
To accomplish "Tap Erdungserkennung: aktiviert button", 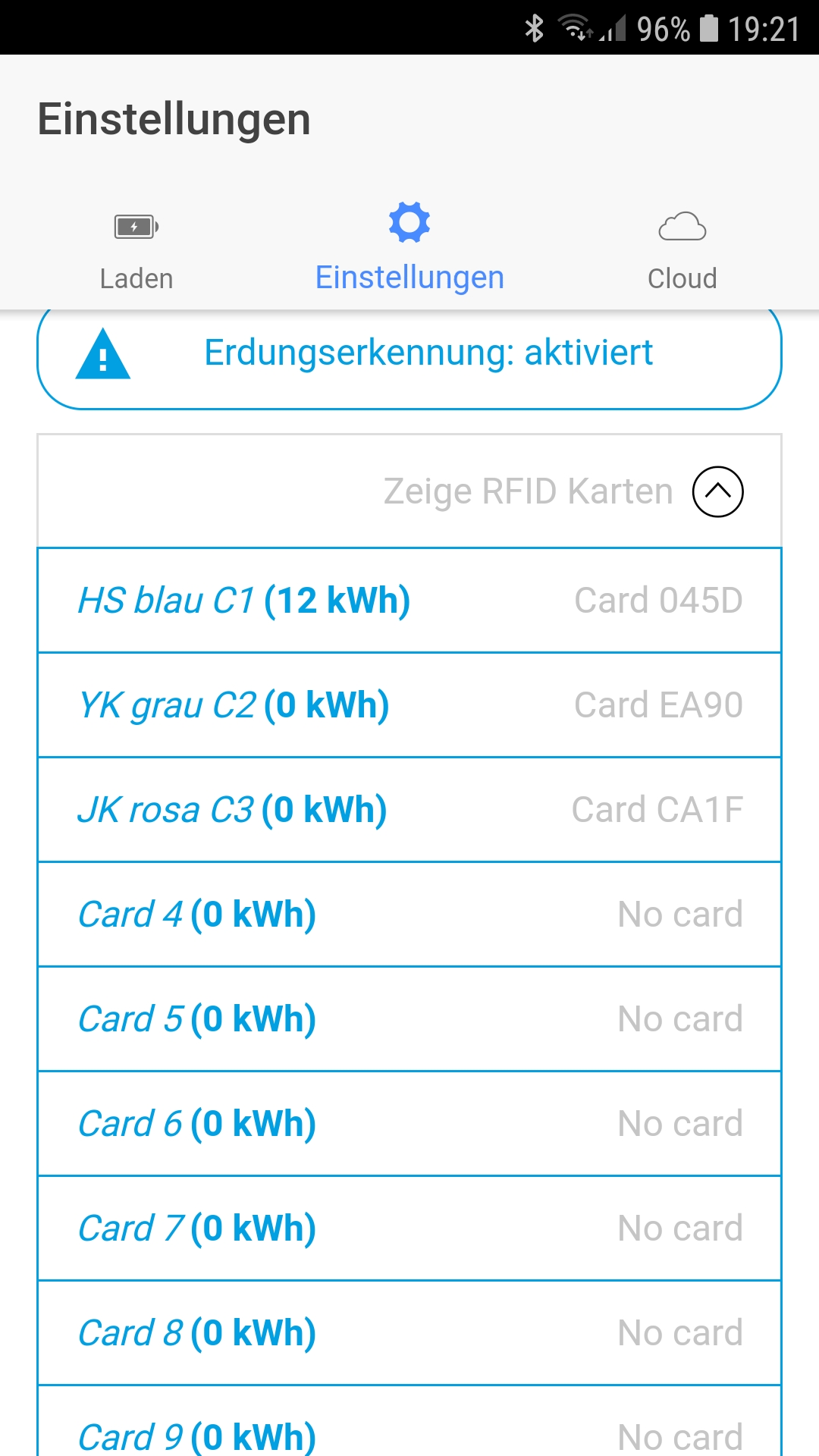I will coord(409,354).
